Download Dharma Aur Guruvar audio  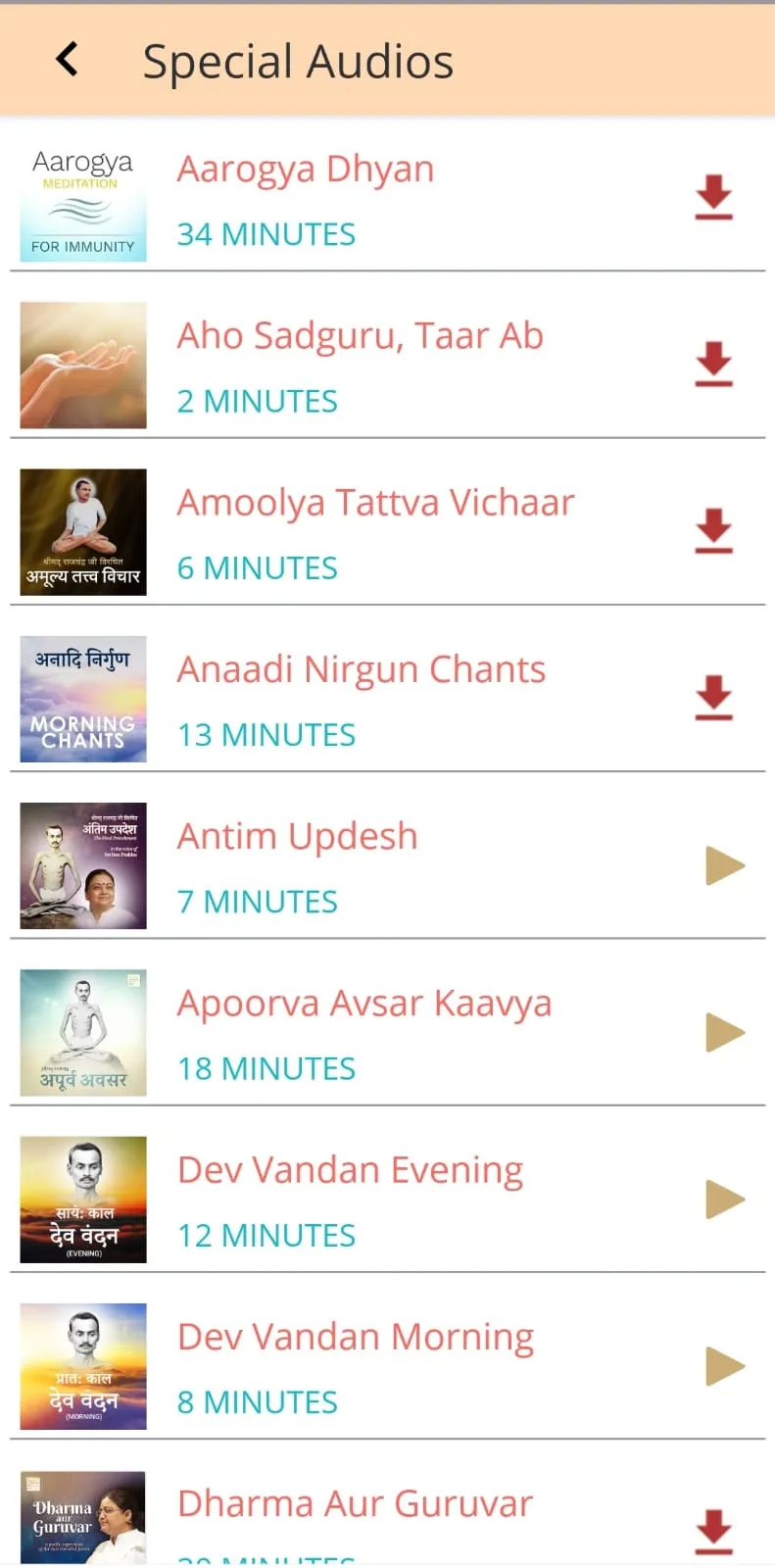713,1532
